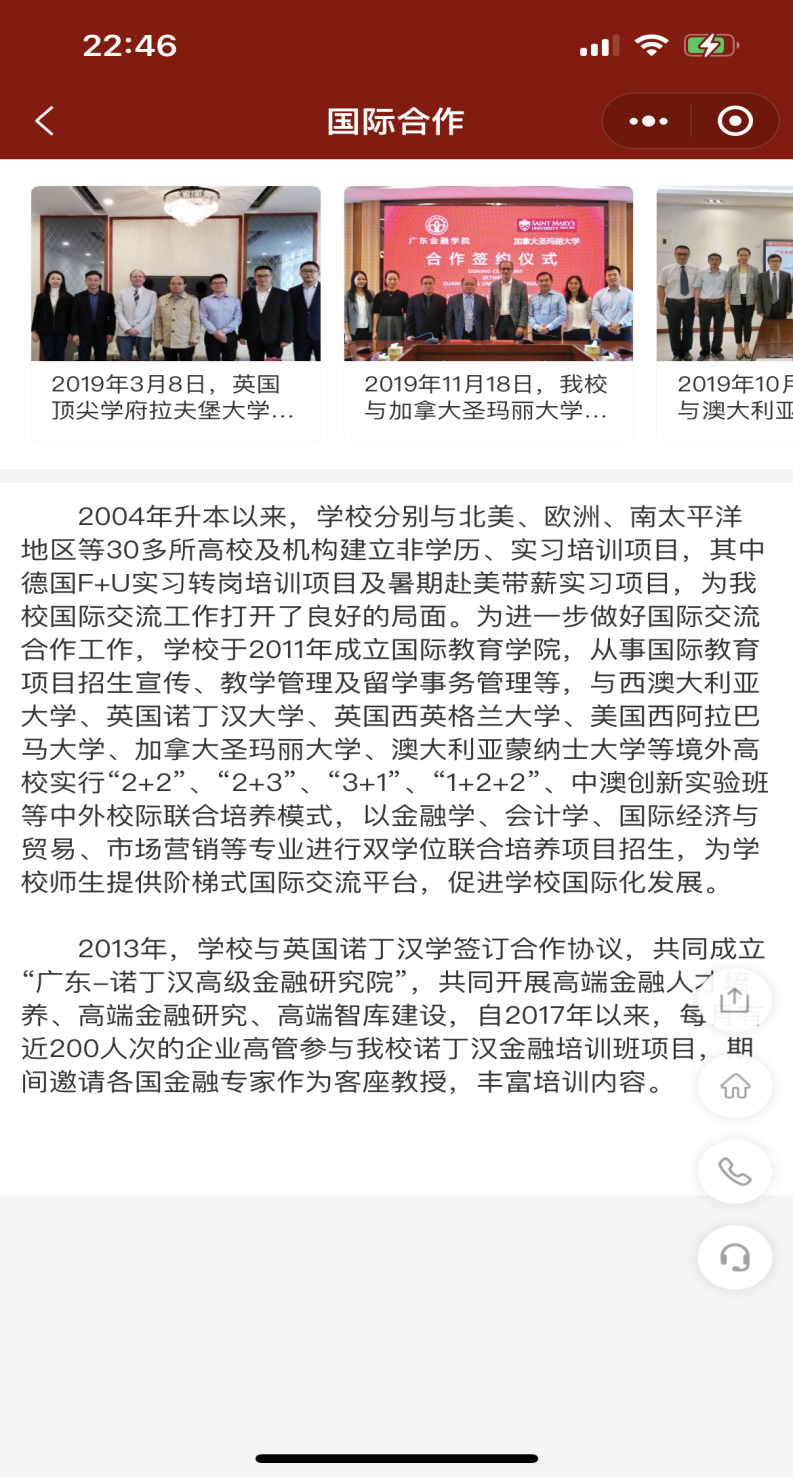
Task: Contact customer service via the headset icon
Action: coord(734,1257)
